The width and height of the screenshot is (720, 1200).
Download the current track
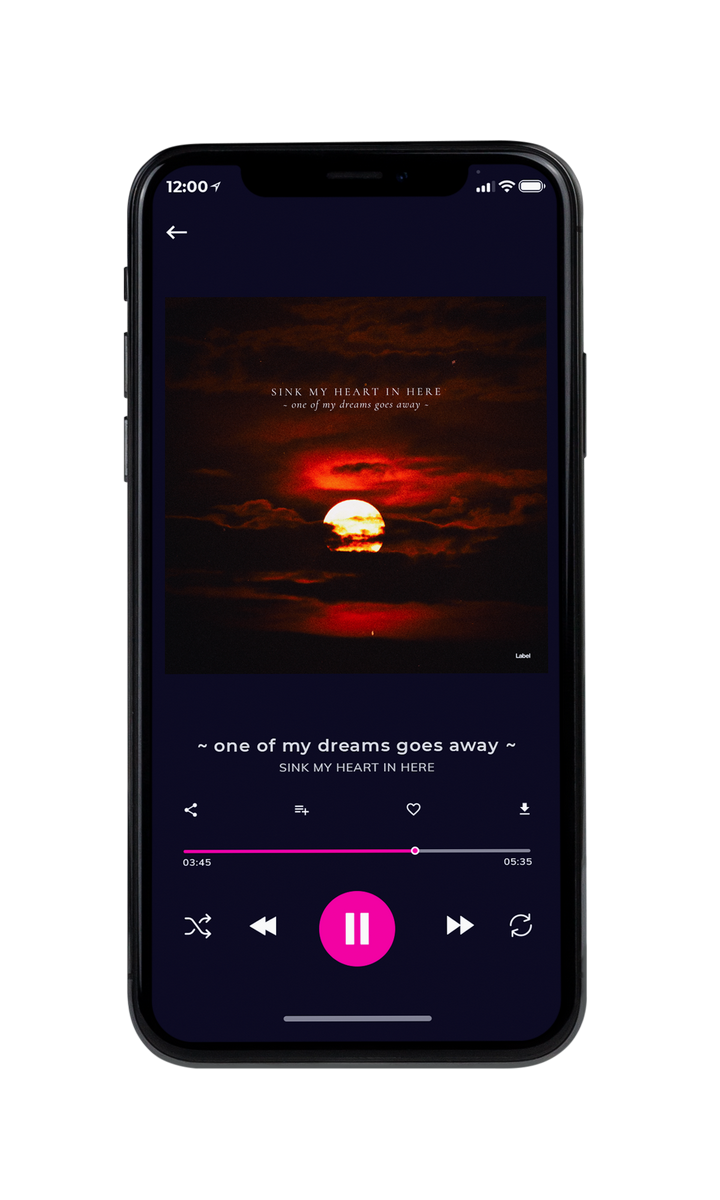(524, 809)
